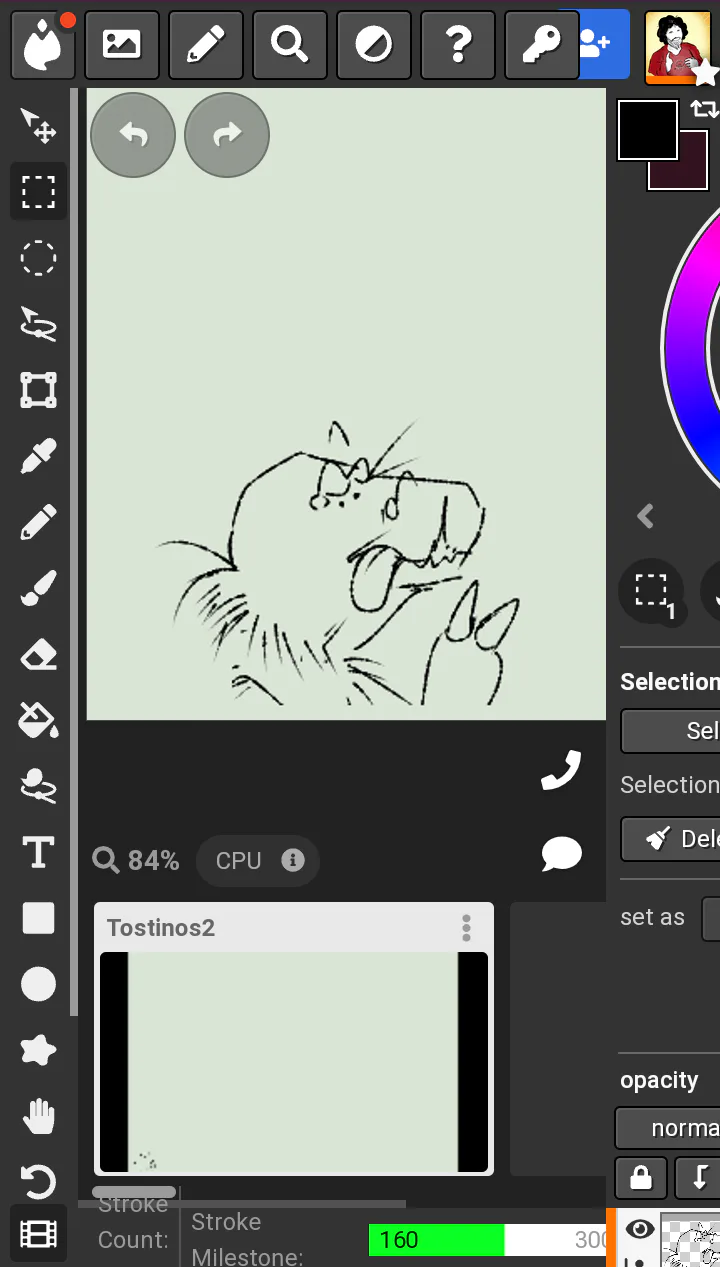720x1267 pixels.
Task: Toggle layer visibility eye
Action: [640, 1230]
